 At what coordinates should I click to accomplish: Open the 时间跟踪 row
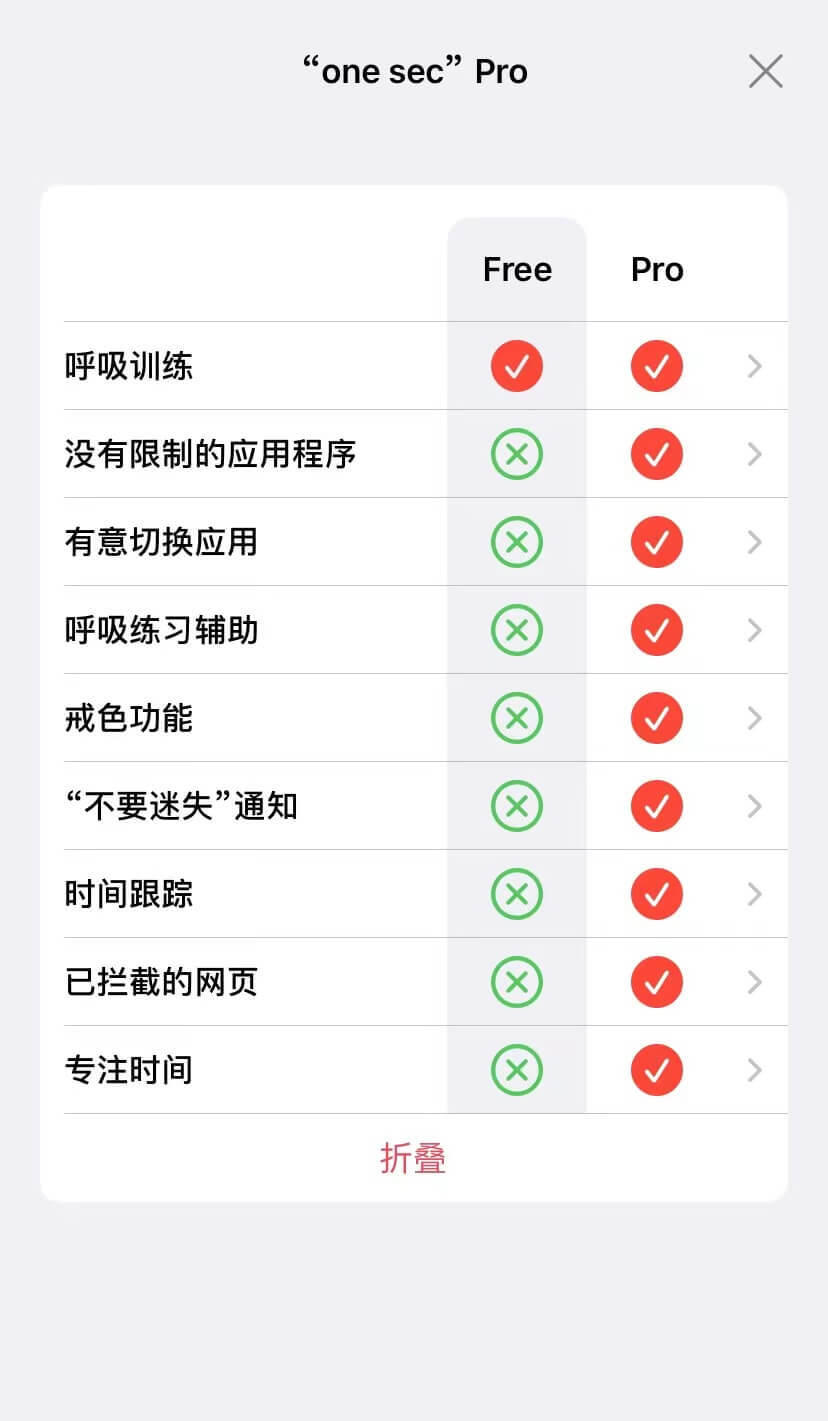[x=426, y=894]
